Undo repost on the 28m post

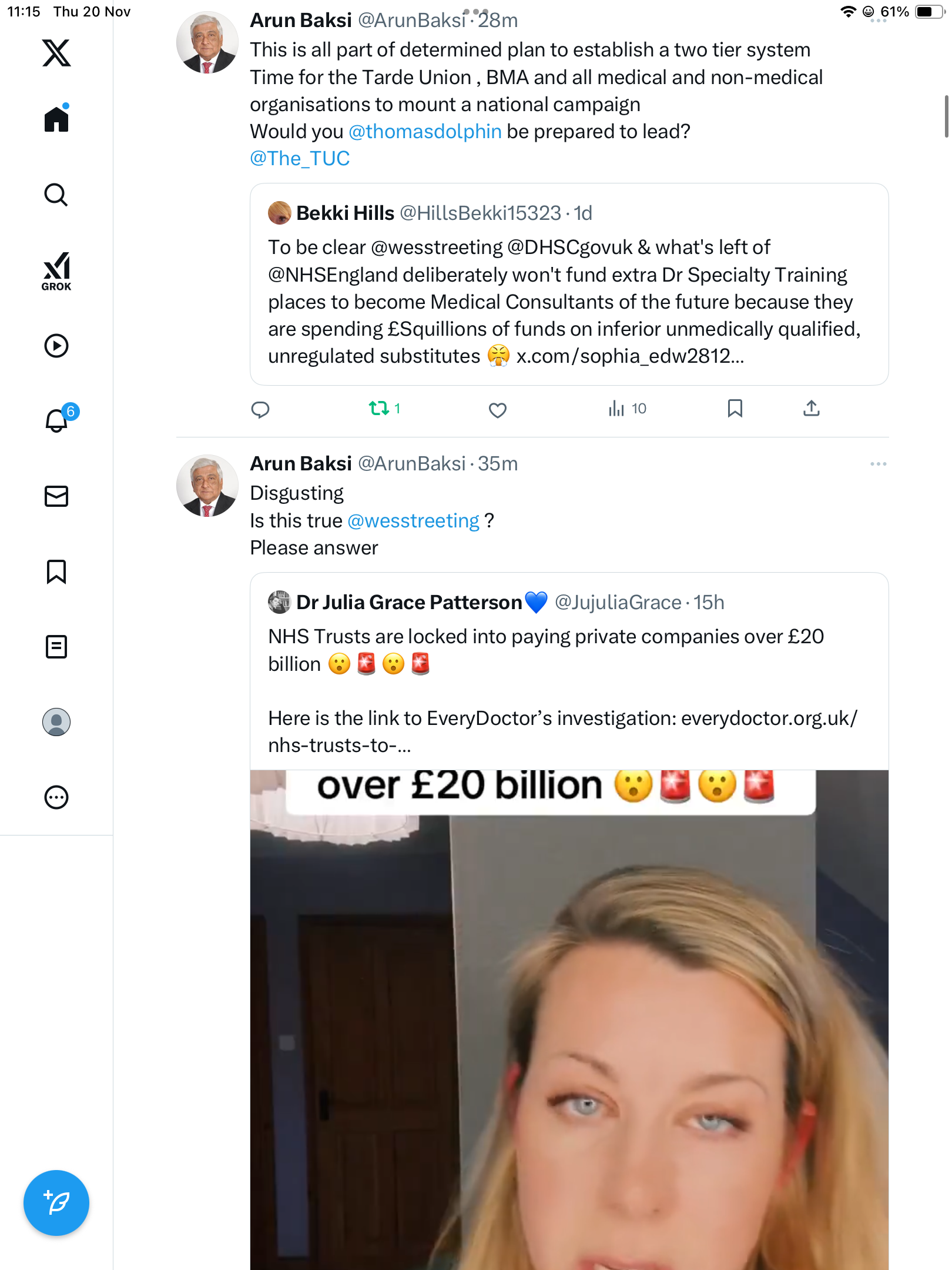(379, 408)
